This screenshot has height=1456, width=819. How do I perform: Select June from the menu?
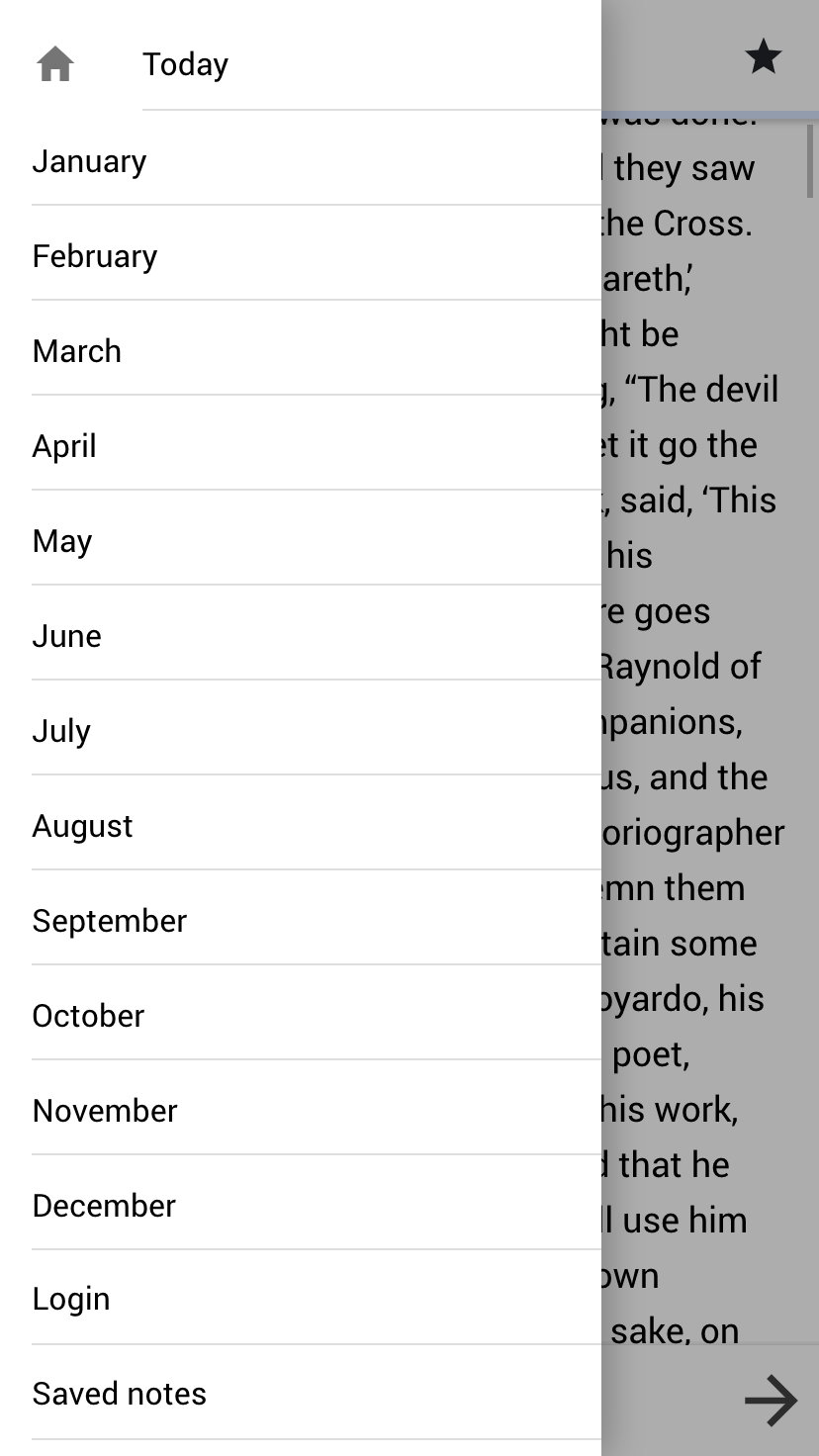pos(66,636)
